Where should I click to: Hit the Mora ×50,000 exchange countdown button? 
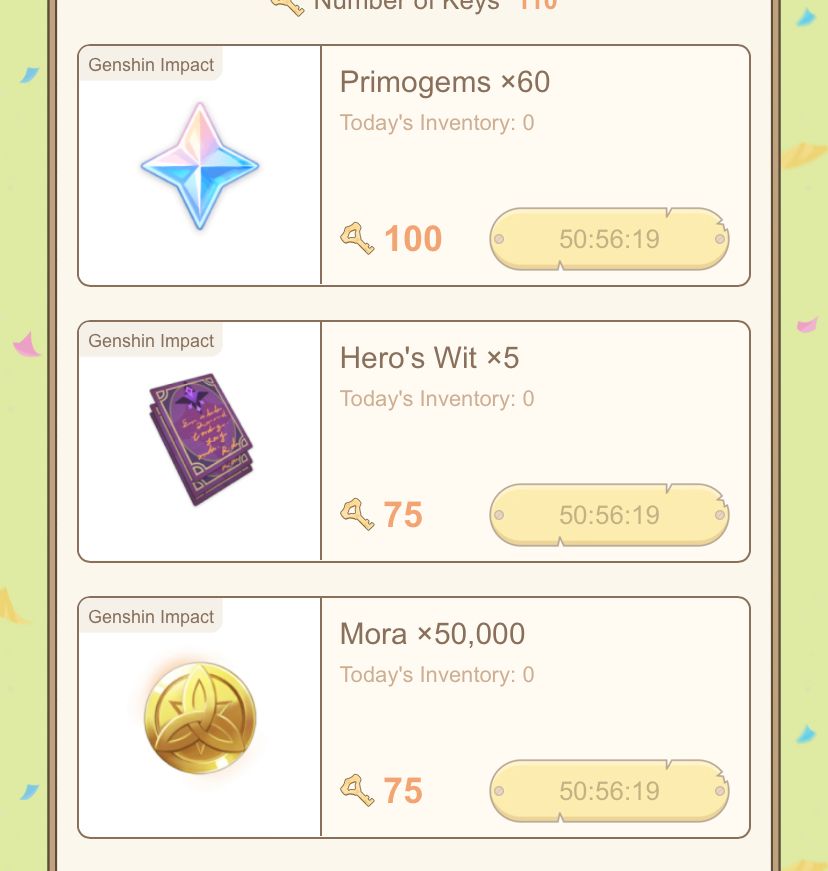(x=609, y=791)
